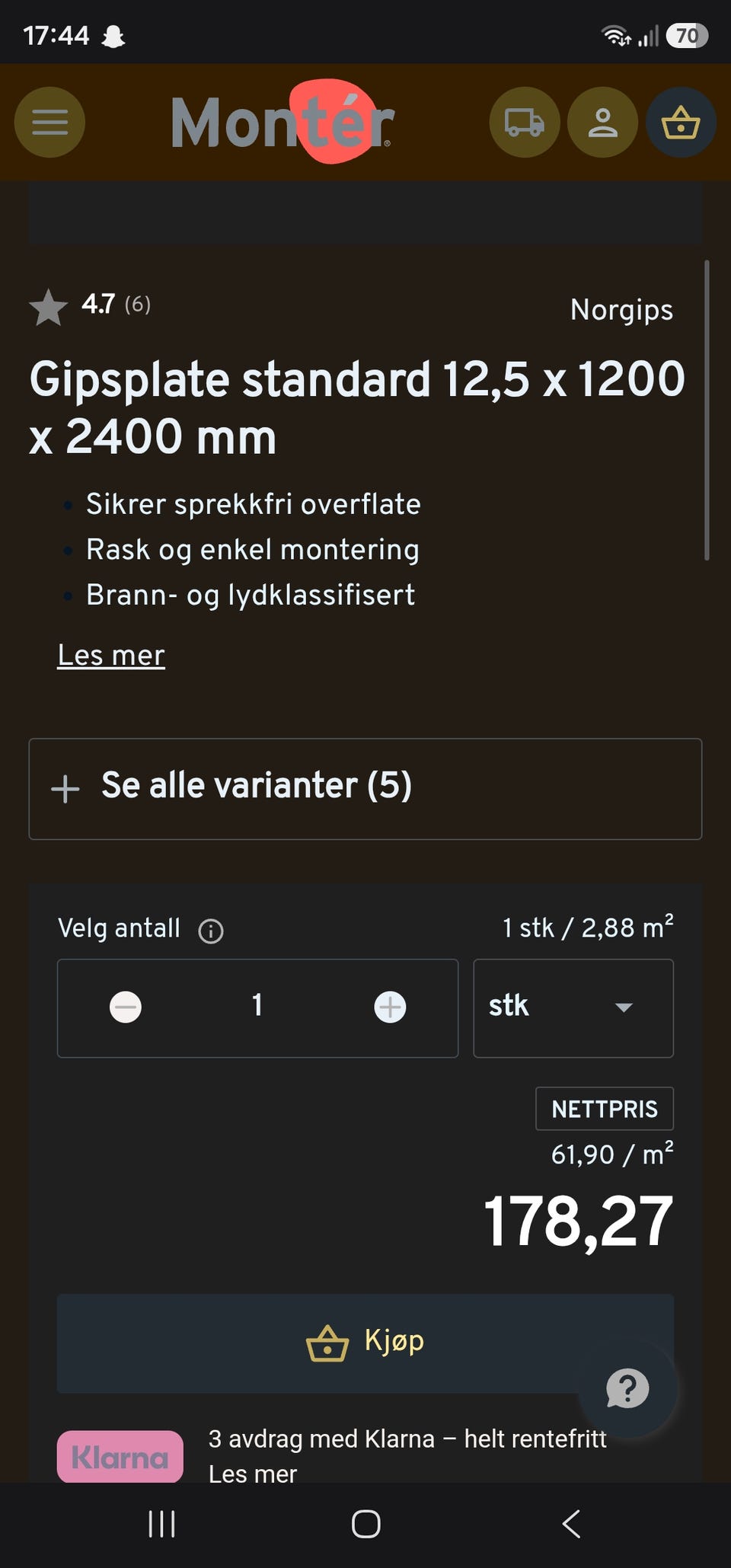Open the shopping basket in header
This screenshot has width=731, height=1568.
tap(681, 122)
